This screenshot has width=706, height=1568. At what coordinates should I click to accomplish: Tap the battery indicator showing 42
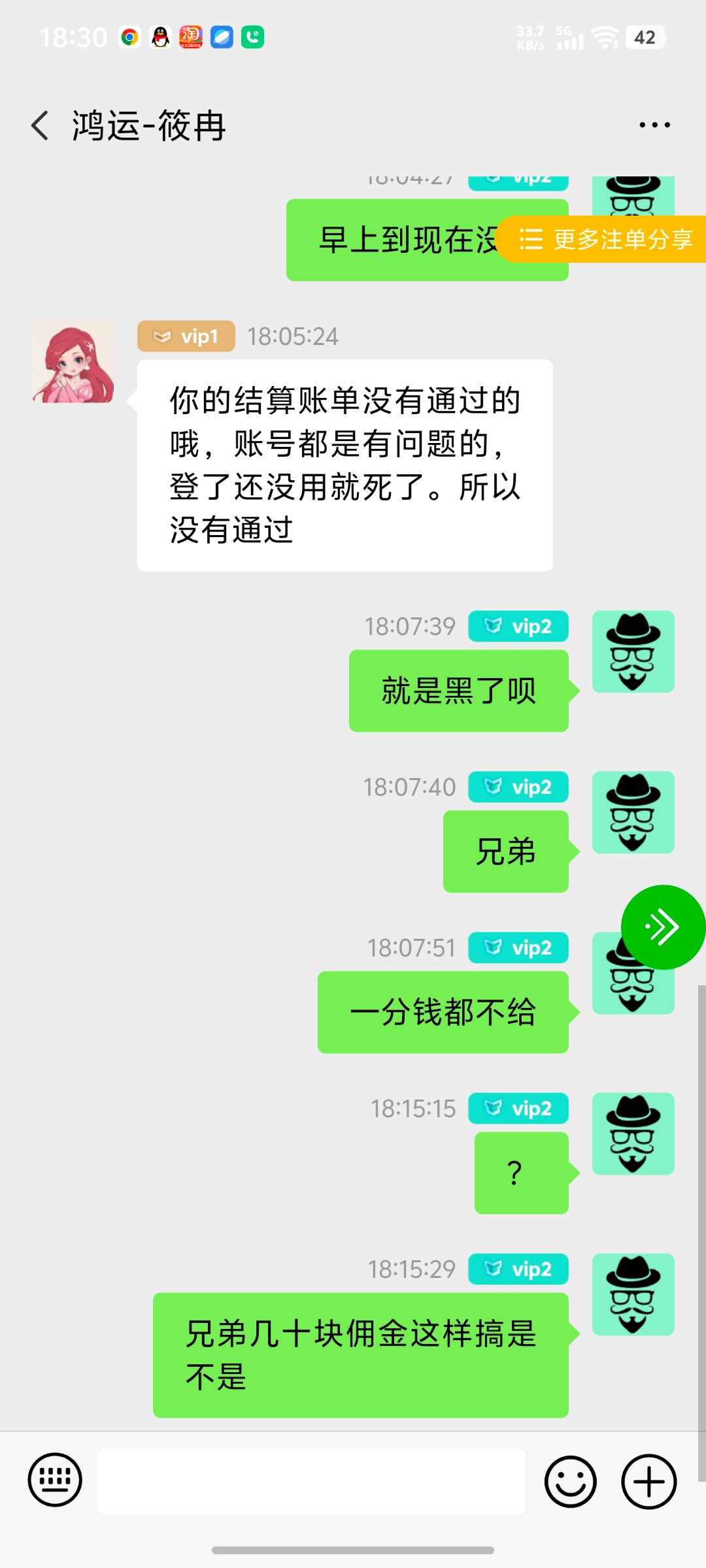point(645,37)
